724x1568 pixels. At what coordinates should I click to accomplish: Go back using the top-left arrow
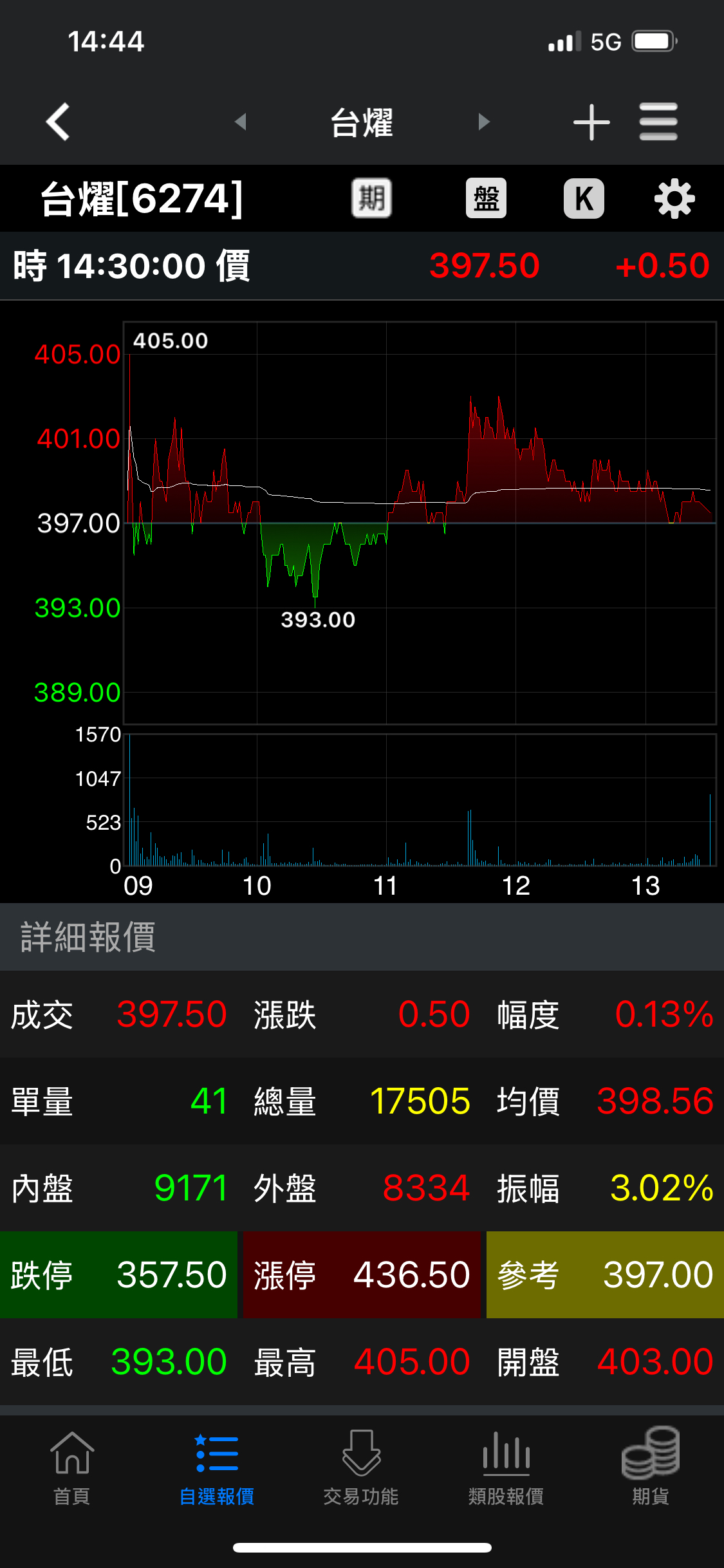(58, 122)
